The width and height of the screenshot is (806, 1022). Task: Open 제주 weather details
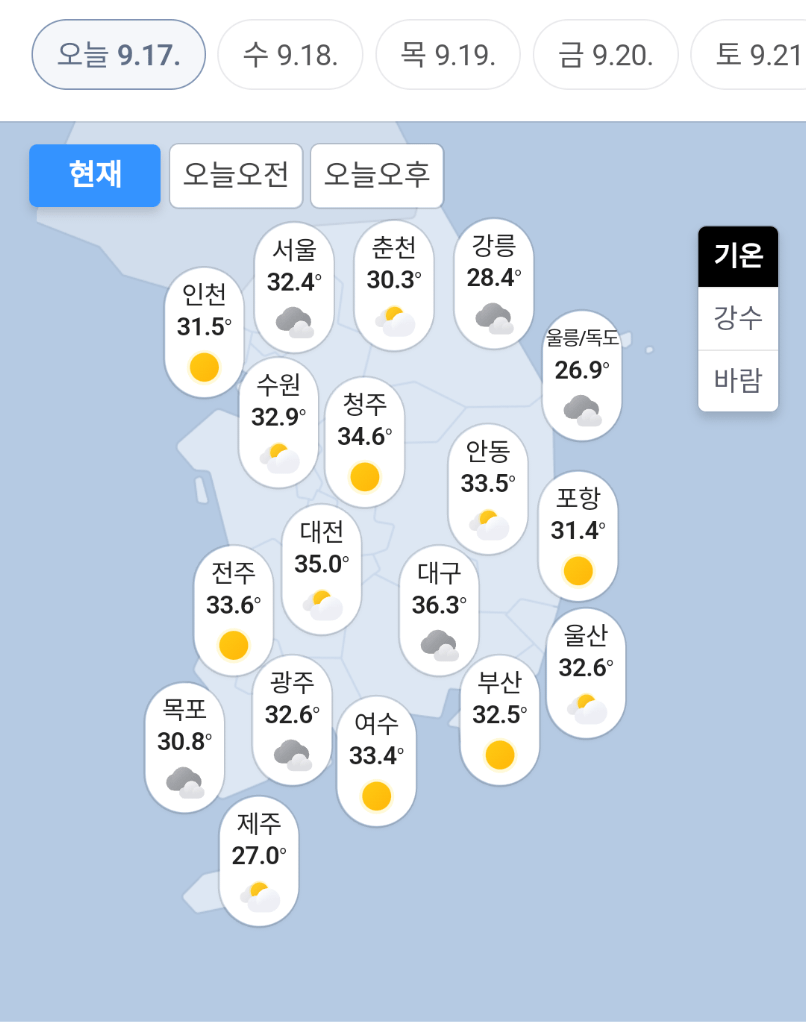pos(259,860)
